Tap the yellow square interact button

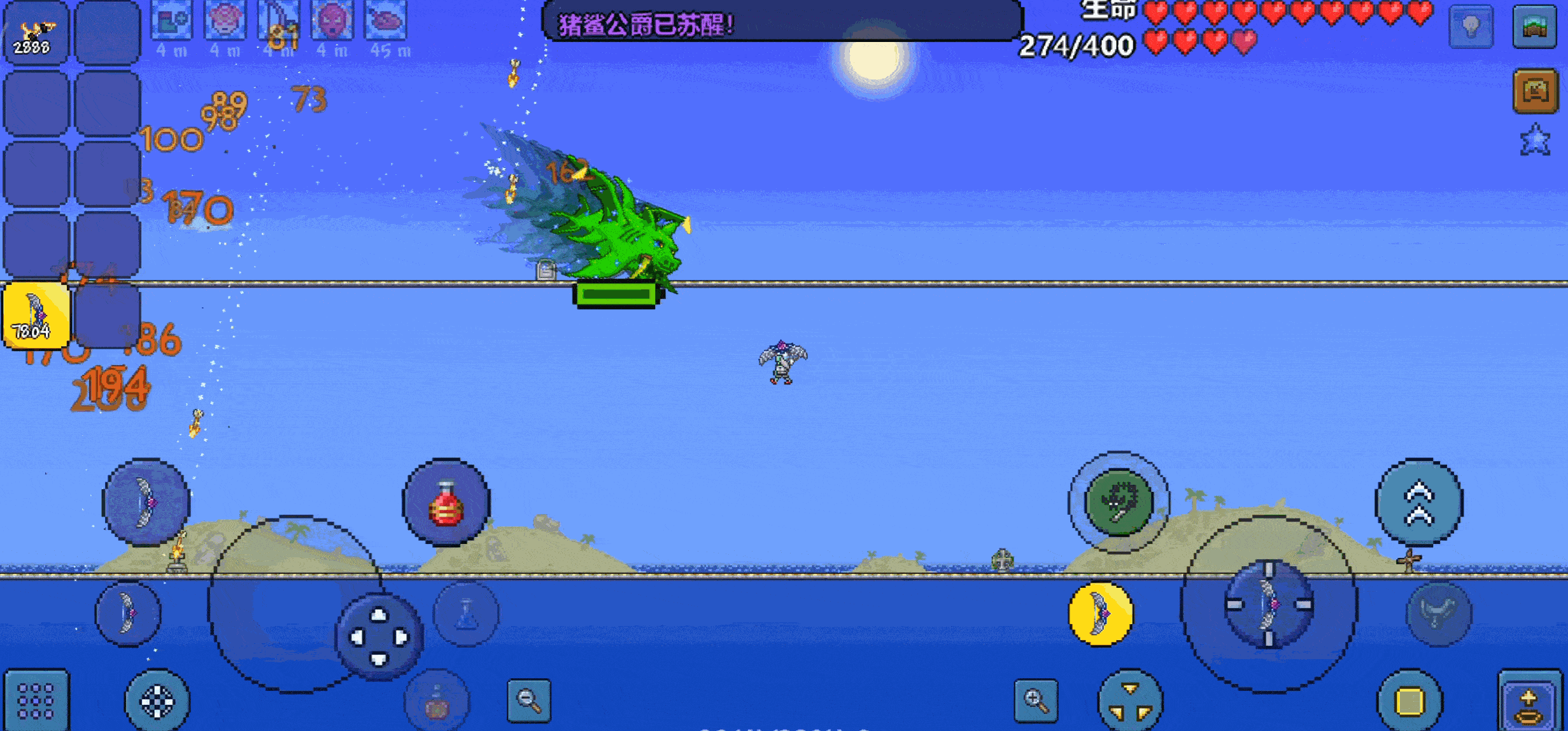(x=1409, y=701)
